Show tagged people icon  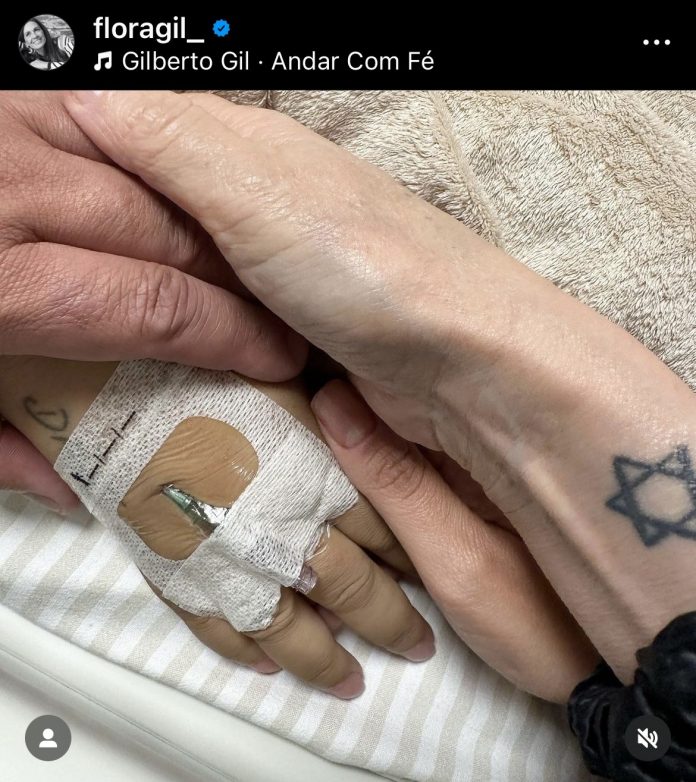[x=48, y=738]
